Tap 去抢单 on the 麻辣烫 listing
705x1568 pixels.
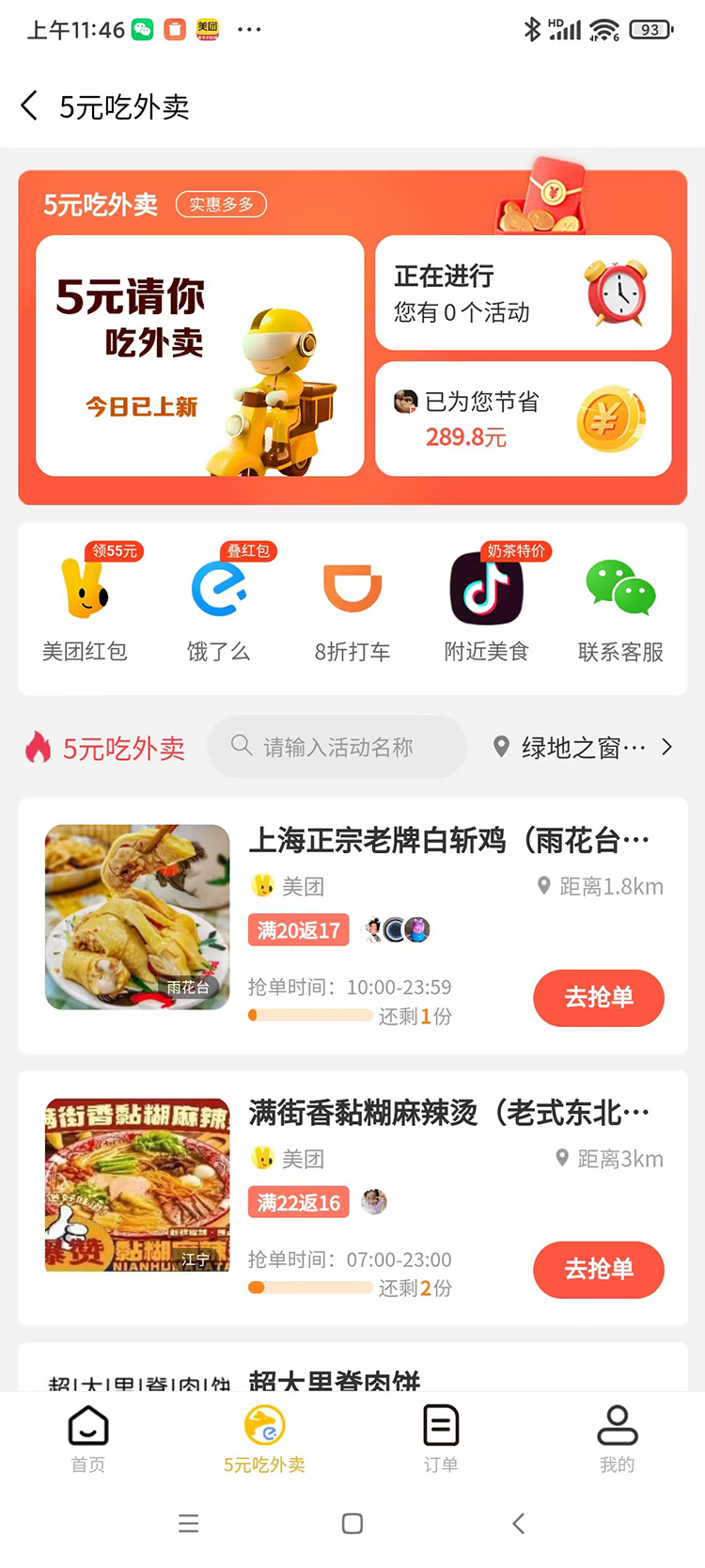pos(599,1270)
